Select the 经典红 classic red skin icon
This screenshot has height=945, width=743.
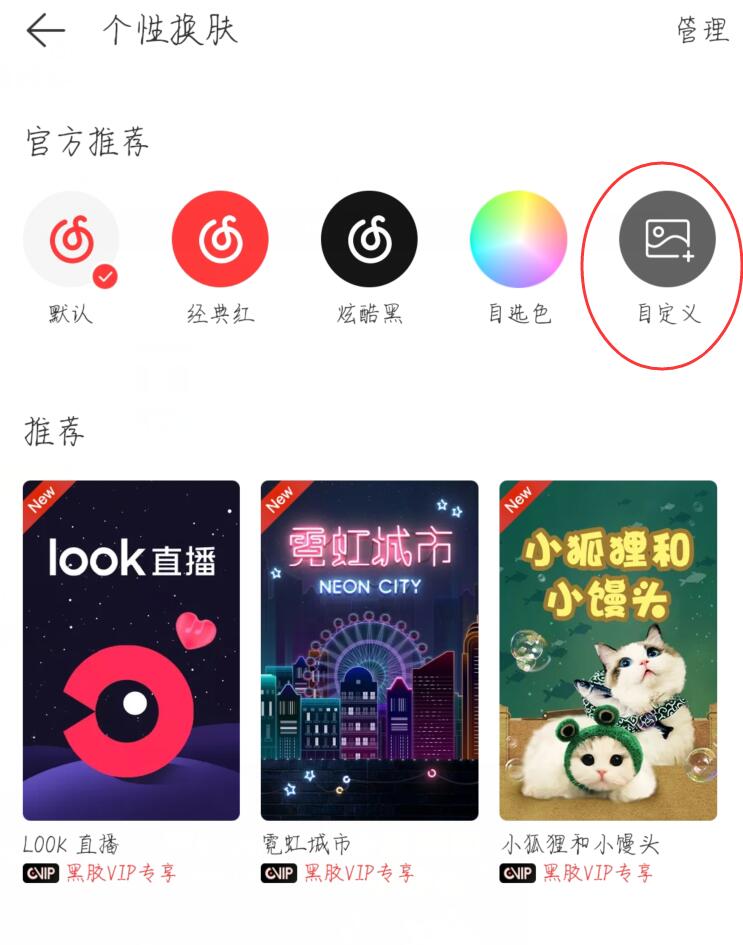(220, 238)
